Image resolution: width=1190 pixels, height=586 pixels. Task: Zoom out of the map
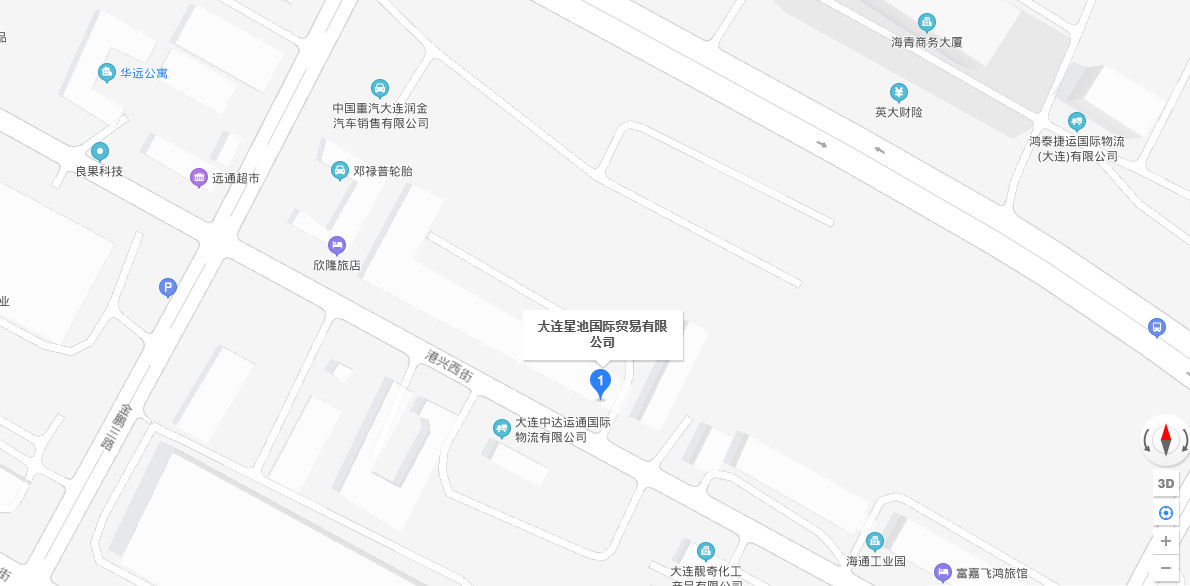pyautogui.click(x=1166, y=568)
